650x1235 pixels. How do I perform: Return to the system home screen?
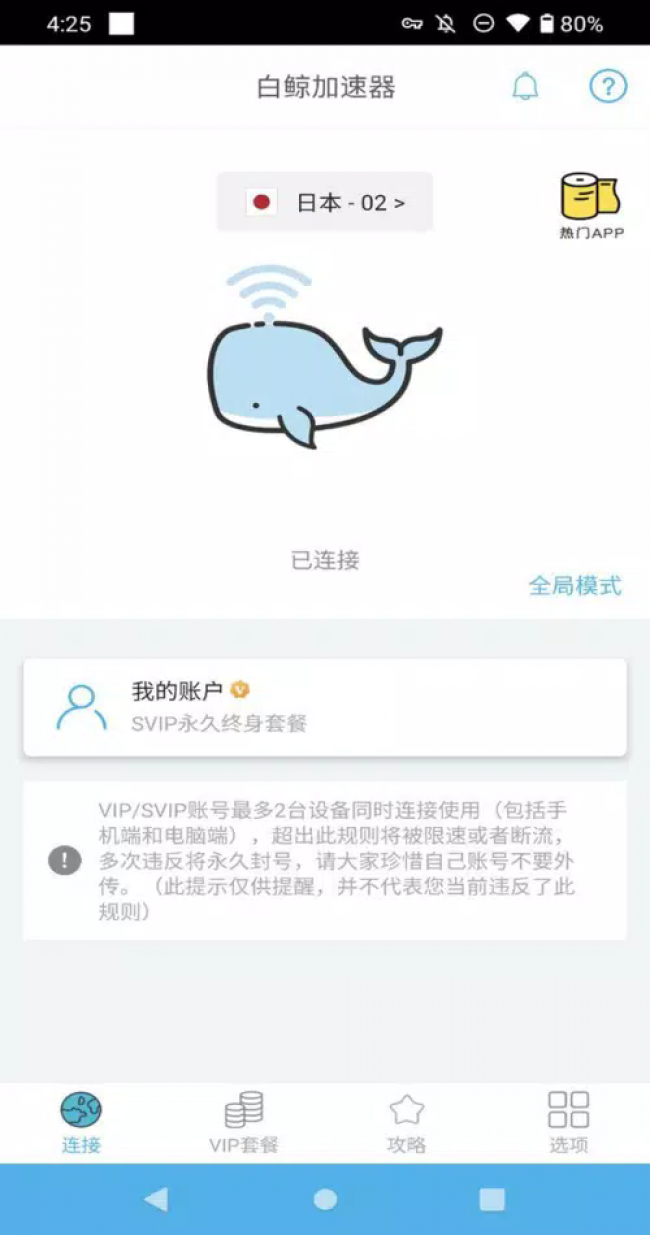[325, 1199]
